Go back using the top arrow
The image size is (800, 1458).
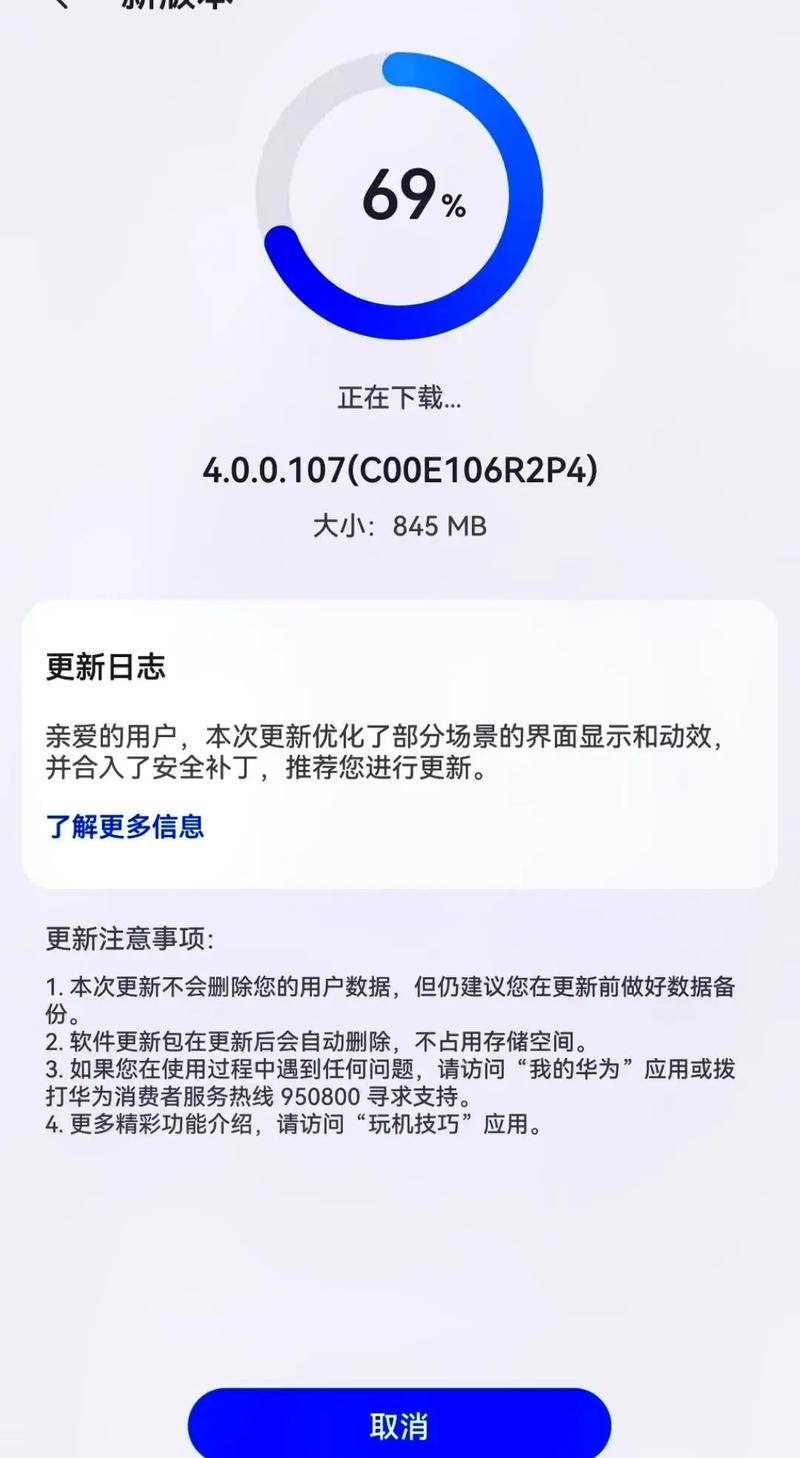click(62, 4)
